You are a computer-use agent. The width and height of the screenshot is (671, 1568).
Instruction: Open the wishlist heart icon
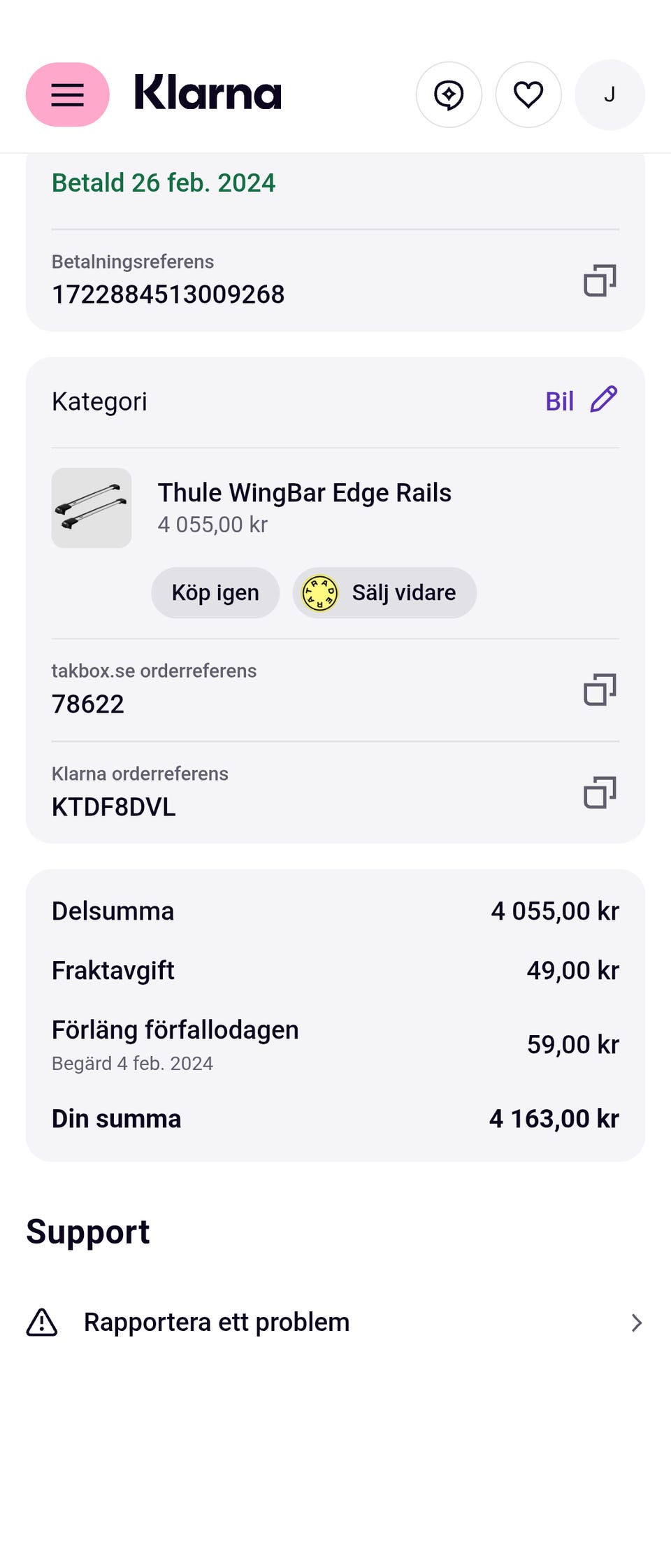(528, 94)
